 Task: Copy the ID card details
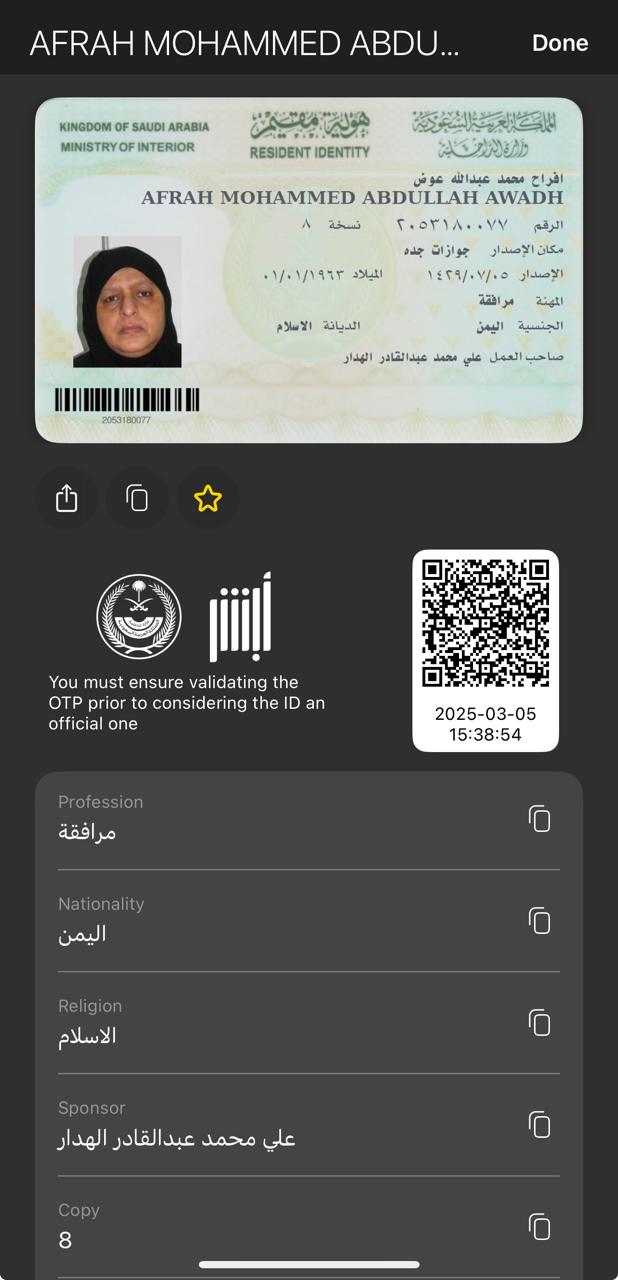[x=137, y=498]
